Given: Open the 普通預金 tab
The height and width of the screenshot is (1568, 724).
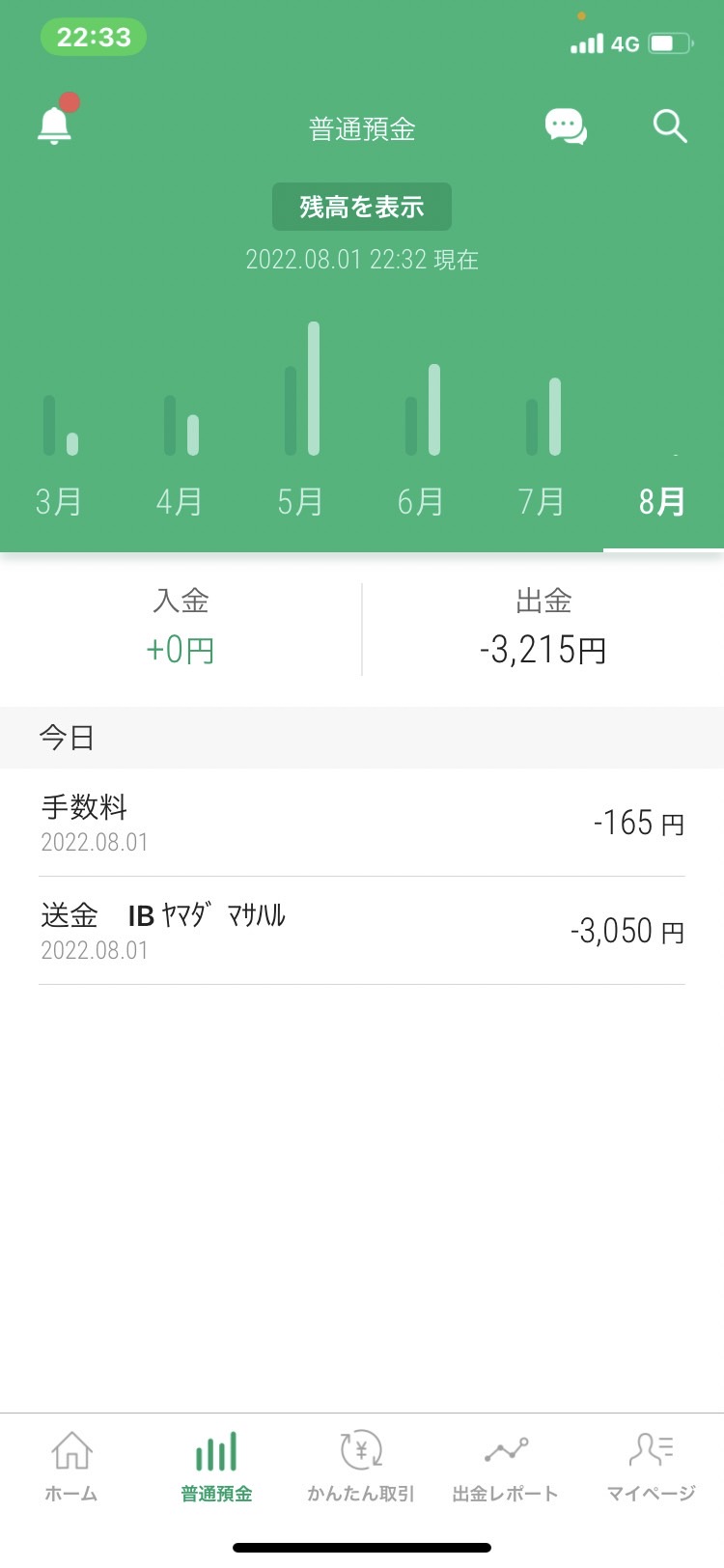Looking at the screenshot, I should click(x=216, y=1466).
